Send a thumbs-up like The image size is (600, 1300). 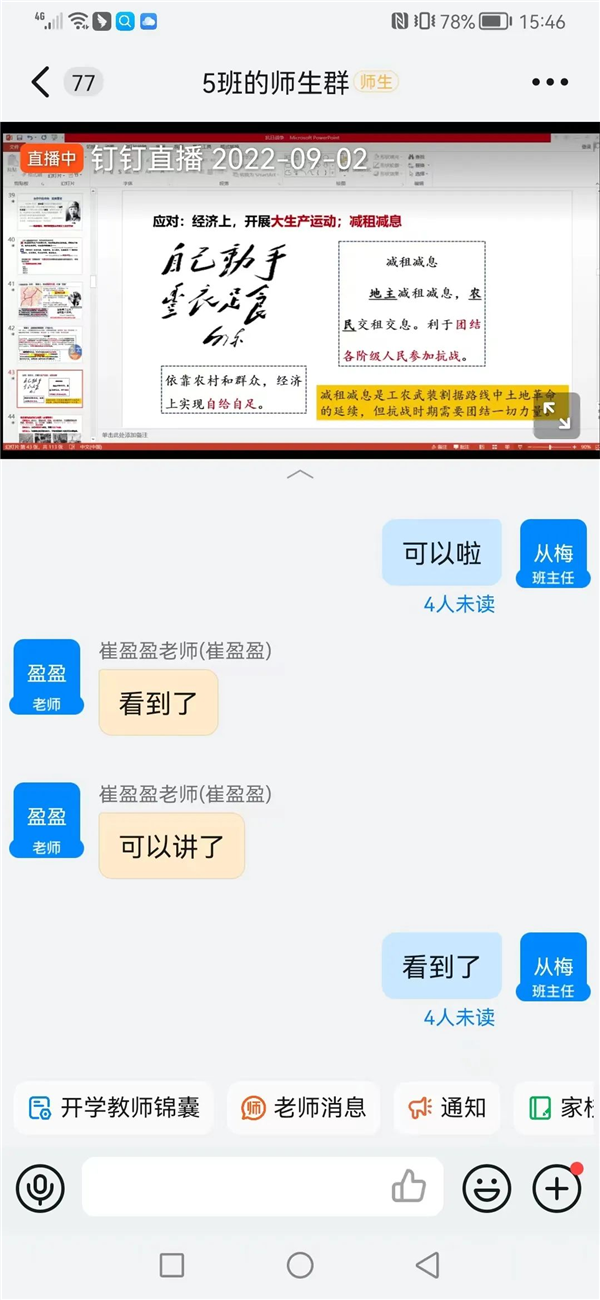pyautogui.click(x=409, y=1188)
